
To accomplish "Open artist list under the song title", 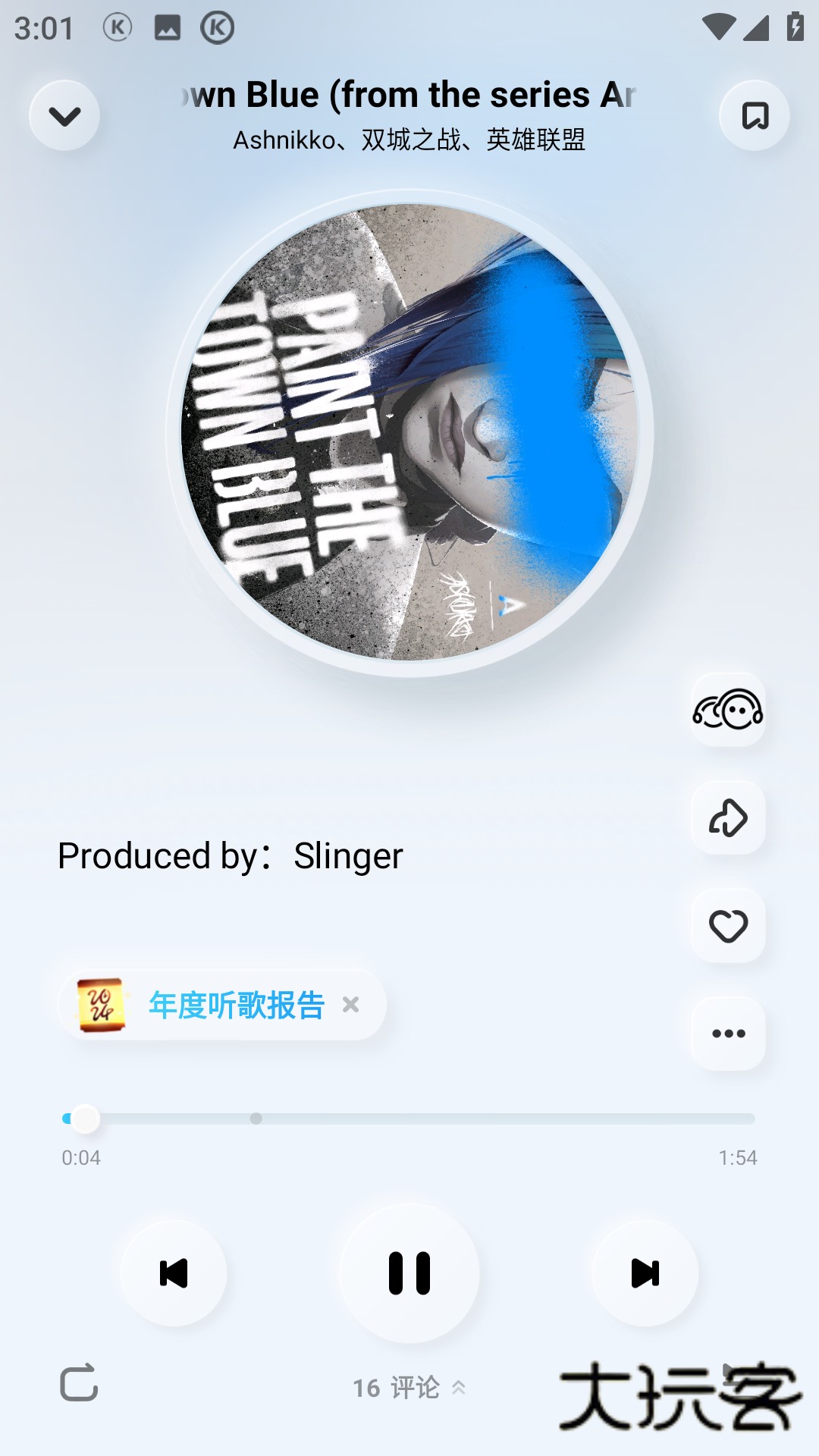I will pos(409,140).
